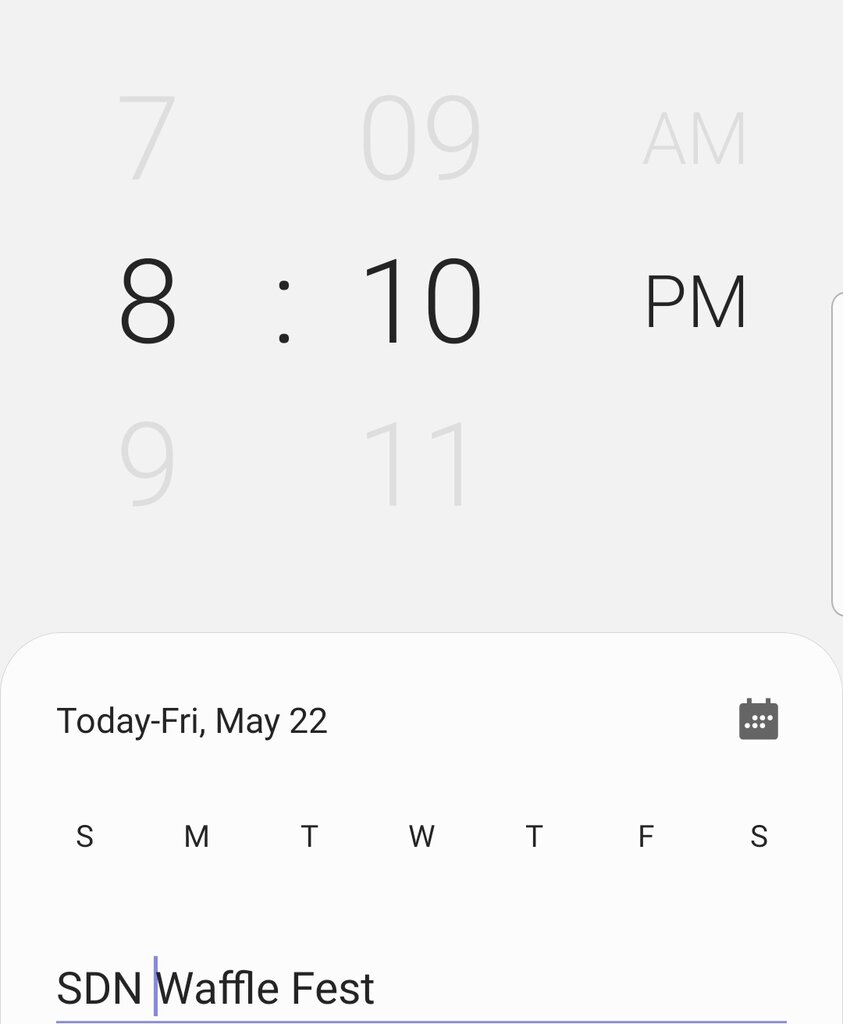Select hour 9 in the time picker
The image size is (843, 1024).
click(x=147, y=465)
